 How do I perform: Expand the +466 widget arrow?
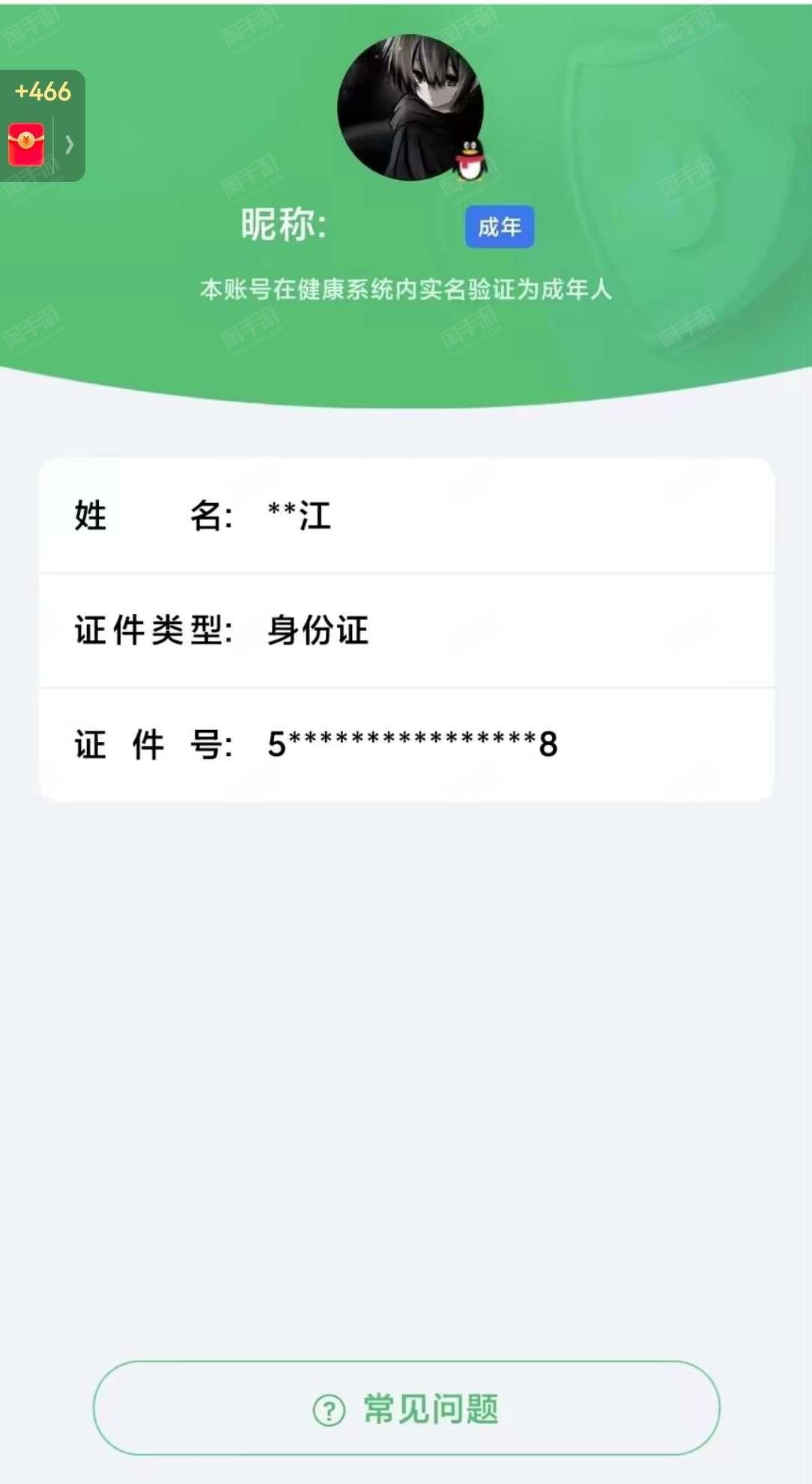[x=70, y=145]
